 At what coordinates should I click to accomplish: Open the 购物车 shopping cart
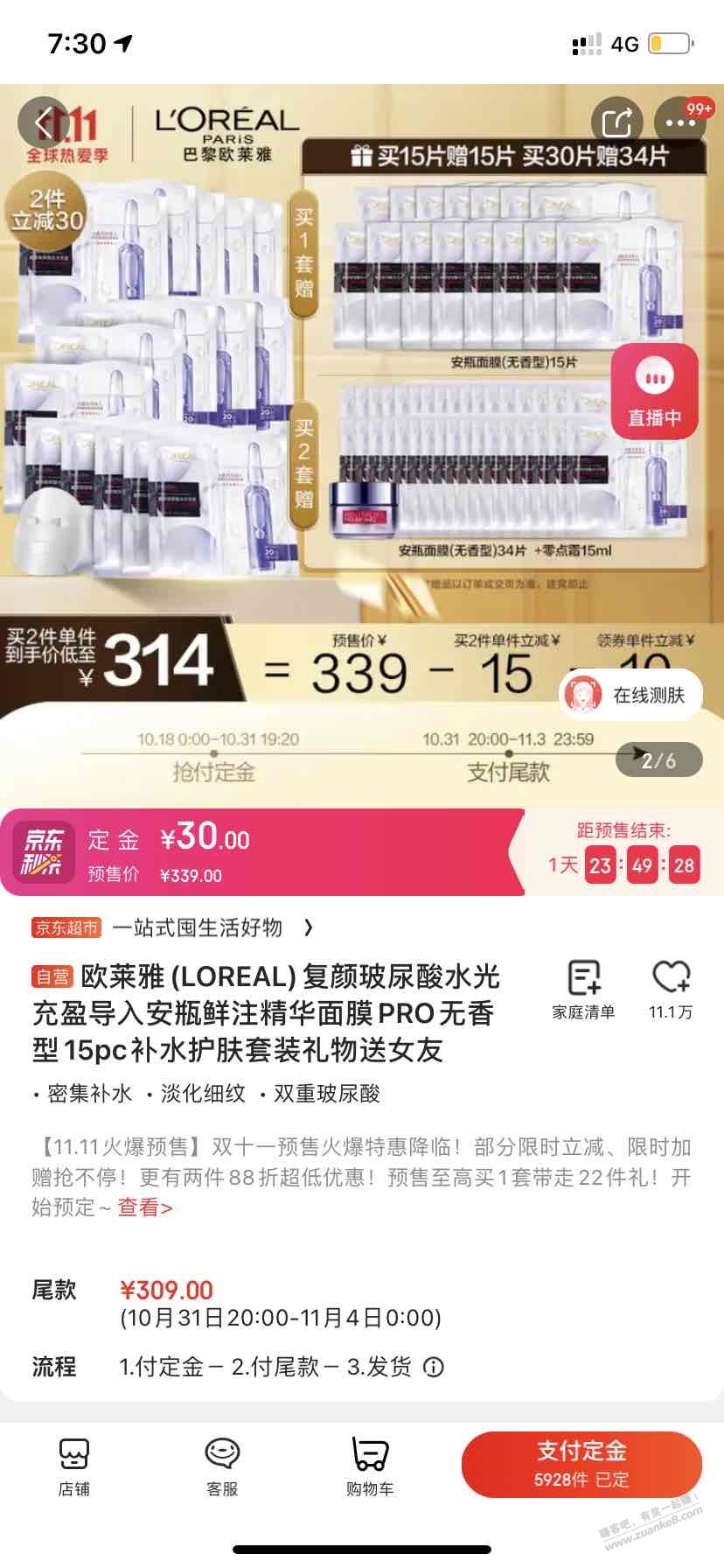(370, 1467)
